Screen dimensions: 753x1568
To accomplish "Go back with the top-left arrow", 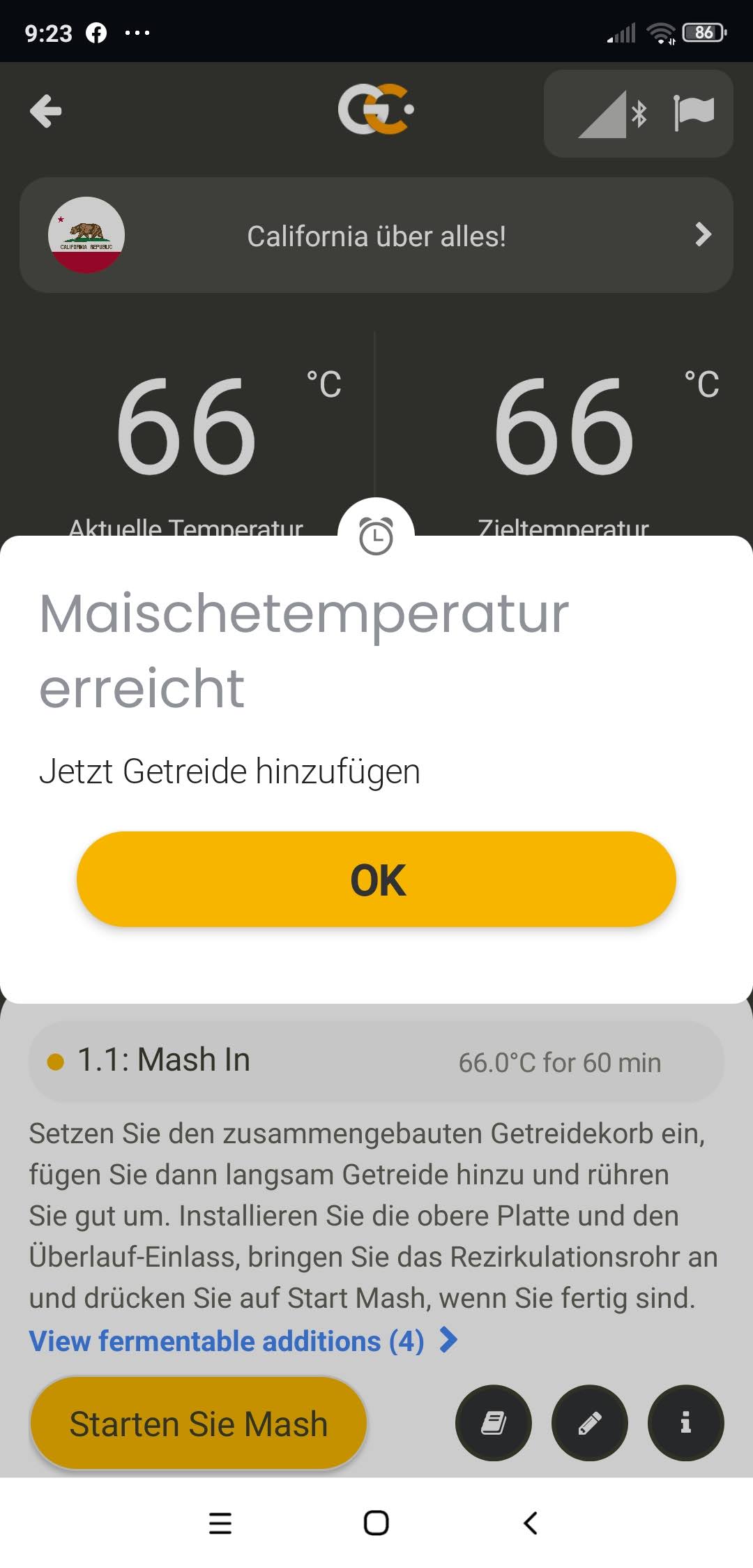I will 46,112.
